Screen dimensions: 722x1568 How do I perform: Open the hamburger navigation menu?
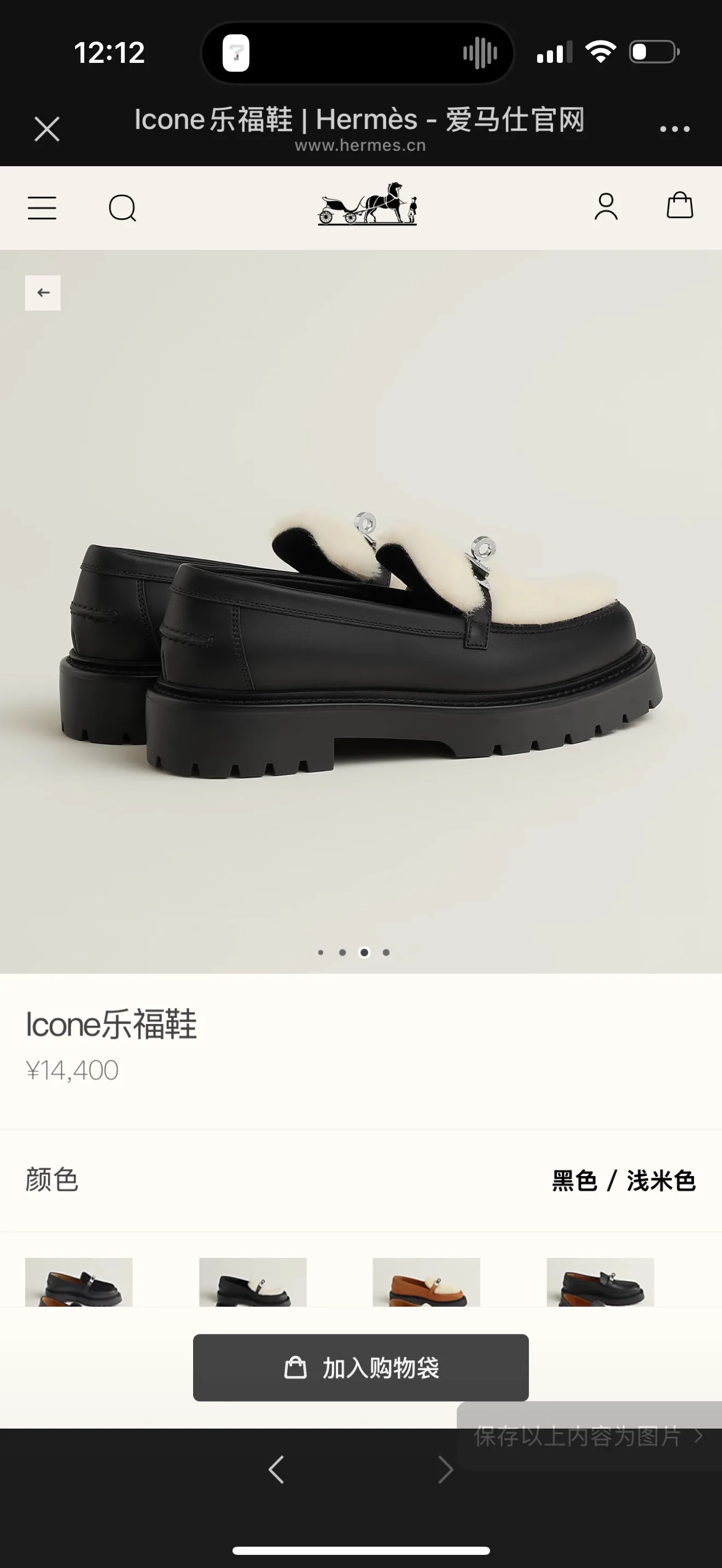(x=42, y=208)
